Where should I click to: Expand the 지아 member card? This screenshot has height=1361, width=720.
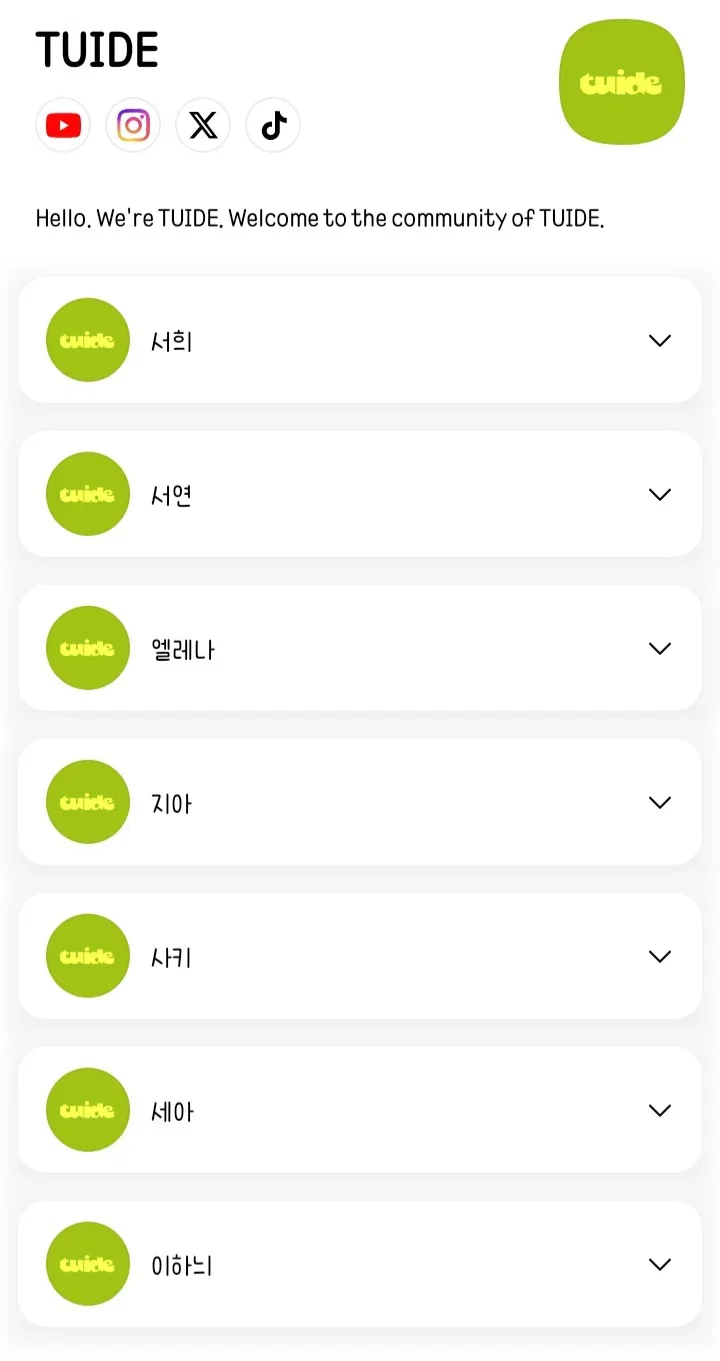(360, 802)
